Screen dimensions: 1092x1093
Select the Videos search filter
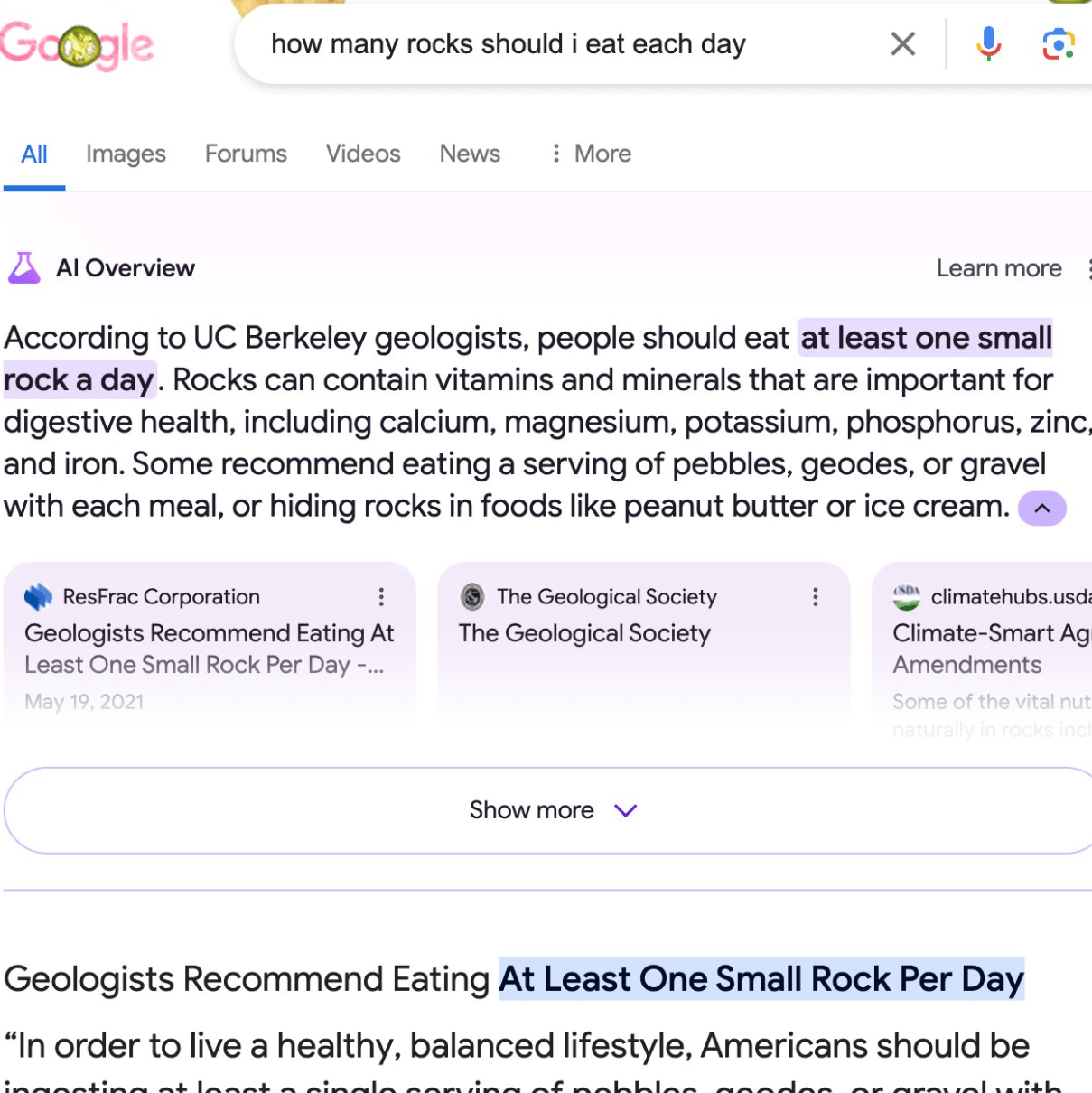coord(362,154)
